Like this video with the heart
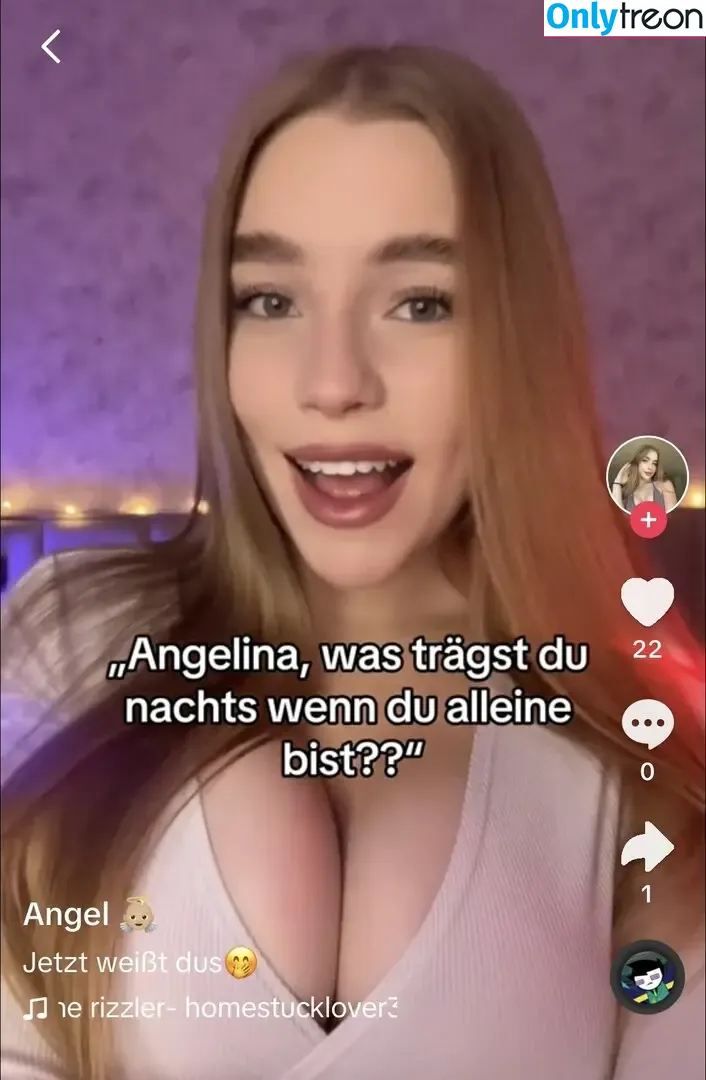The image size is (706, 1080). [x=647, y=602]
